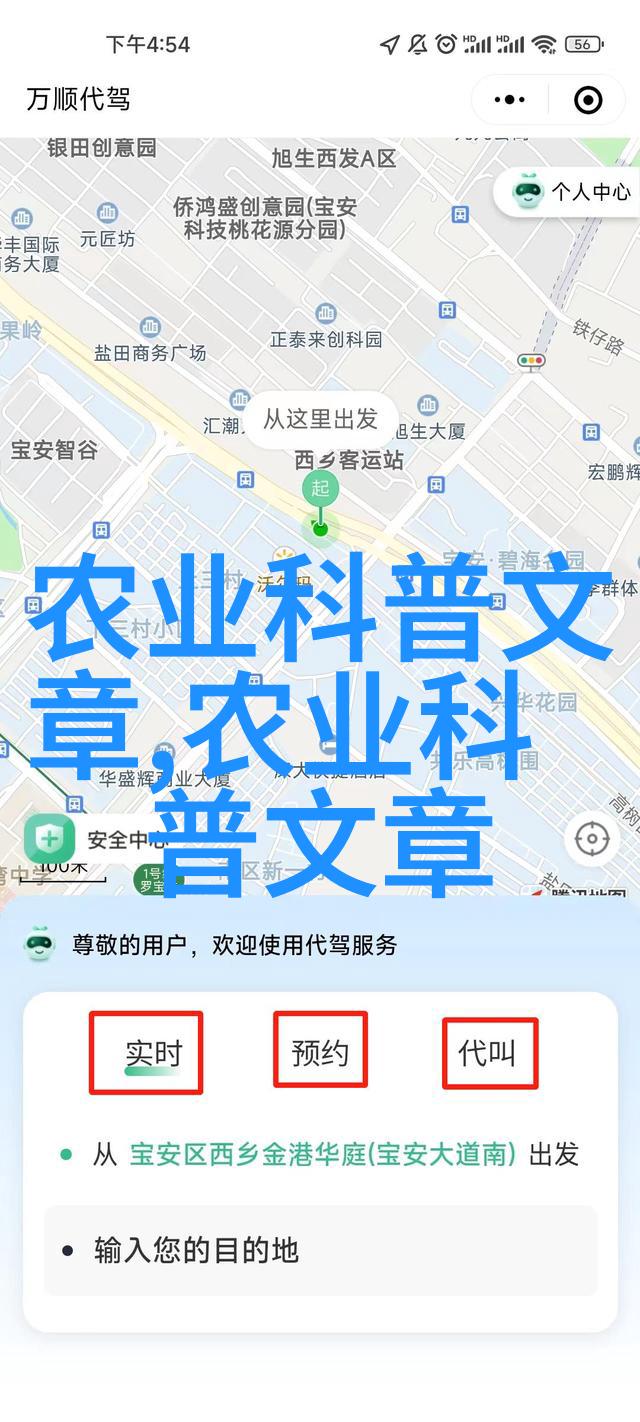Open 个人中心 personal center
The height and width of the screenshot is (1422, 640).
[x=572, y=191]
